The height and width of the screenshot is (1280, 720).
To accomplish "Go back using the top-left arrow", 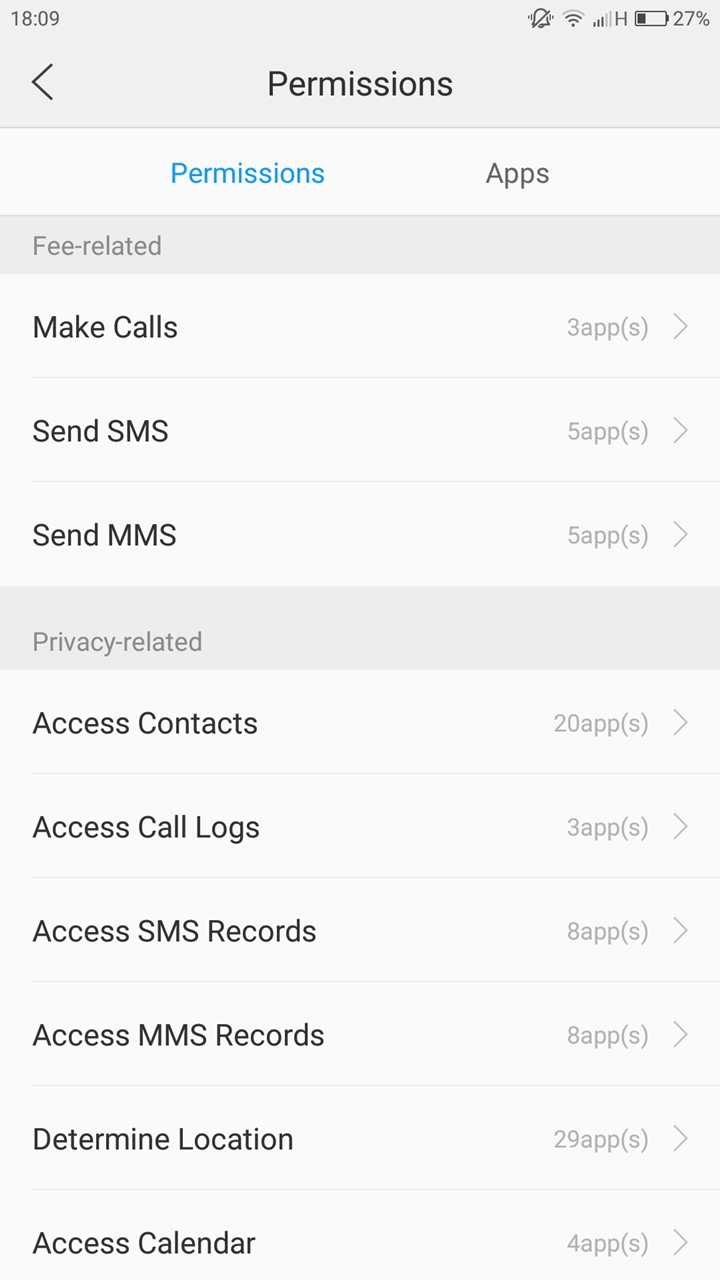I will point(42,83).
